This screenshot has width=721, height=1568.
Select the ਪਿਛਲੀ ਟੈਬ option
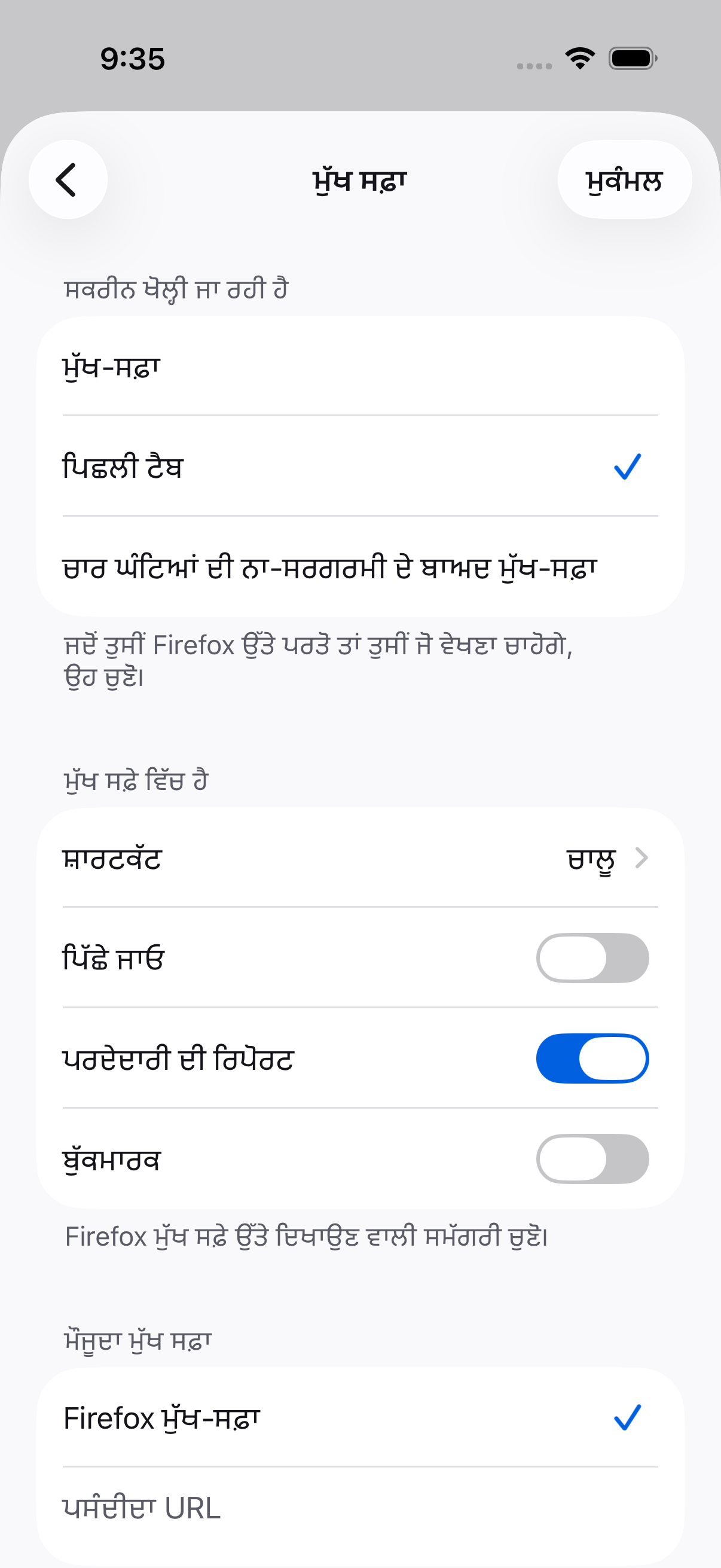pos(360,466)
